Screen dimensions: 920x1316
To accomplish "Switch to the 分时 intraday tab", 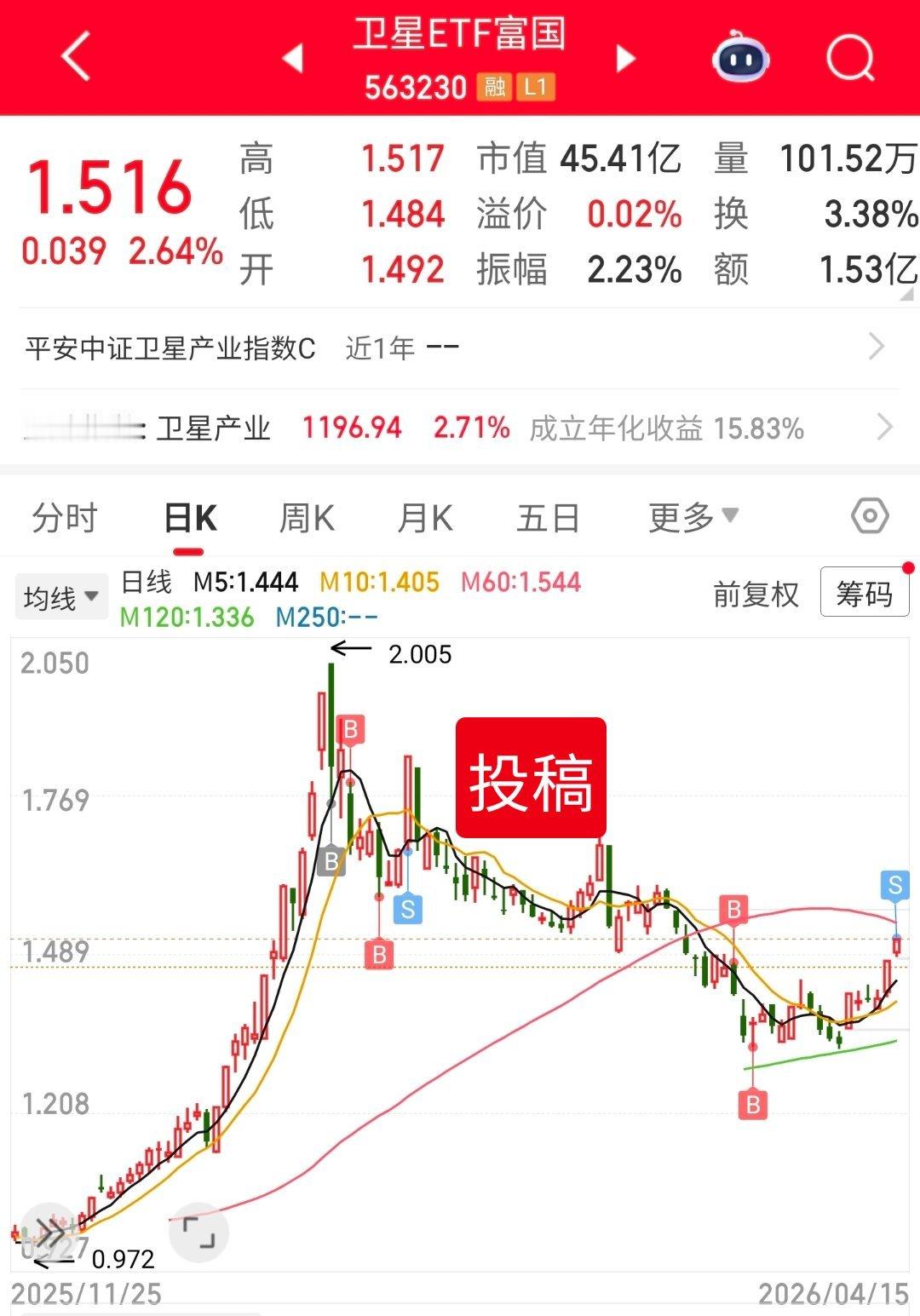I will (63, 516).
